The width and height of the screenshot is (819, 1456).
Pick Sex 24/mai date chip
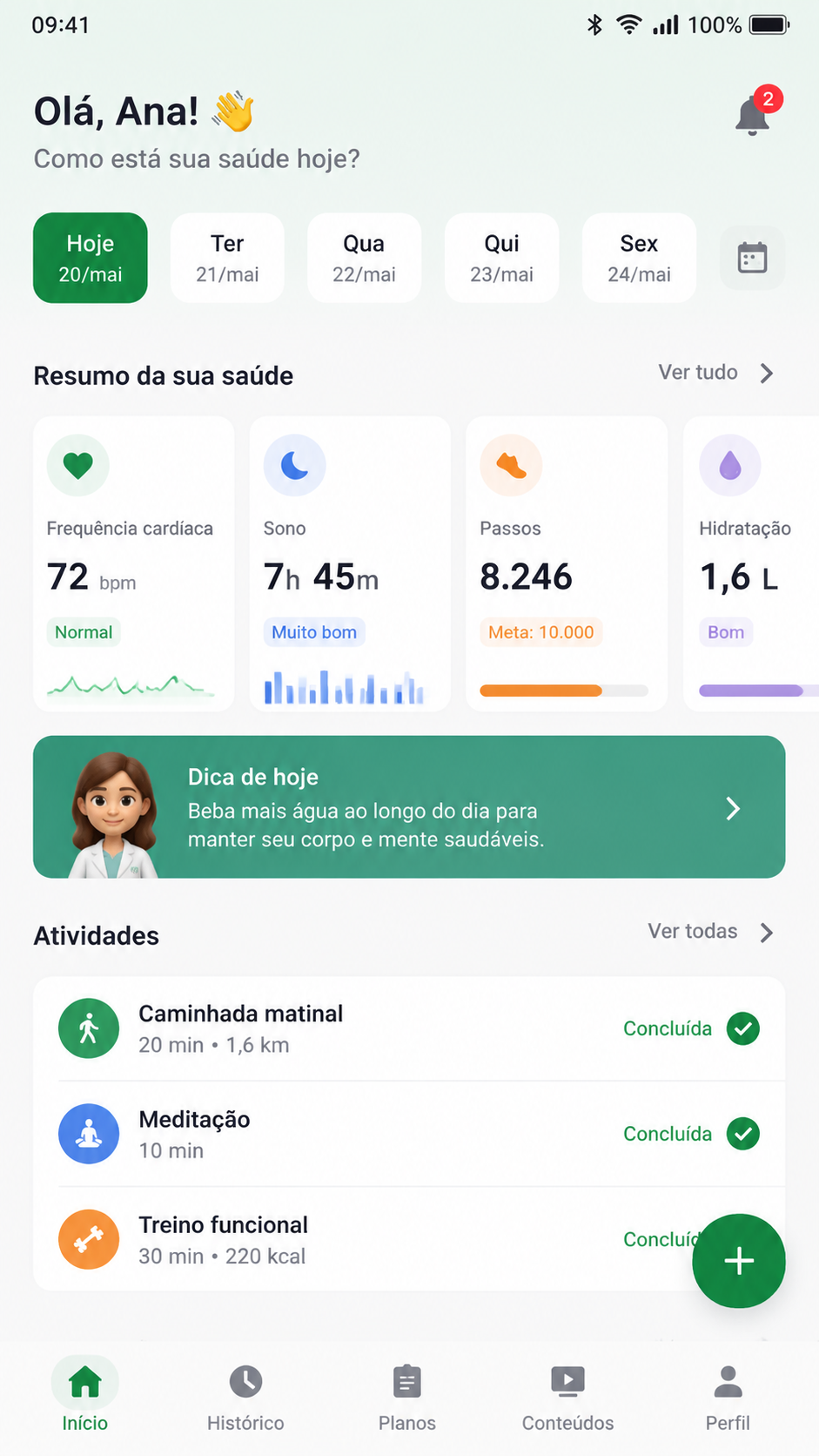(639, 258)
